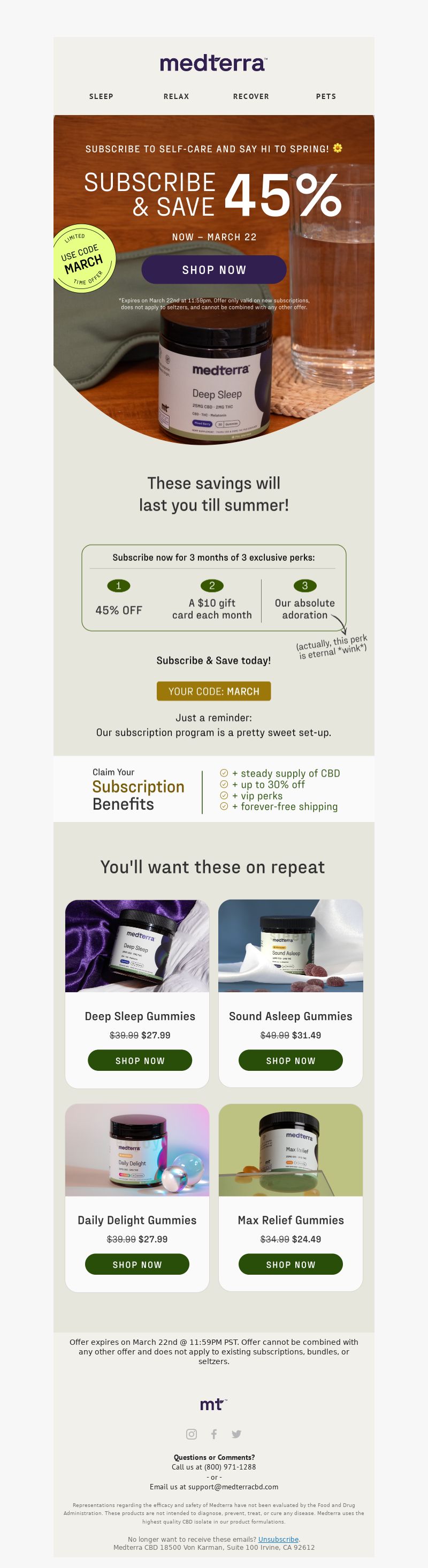The width and height of the screenshot is (428, 1568).
Task: Browse the PETS category
Action: tap(326, 96)
